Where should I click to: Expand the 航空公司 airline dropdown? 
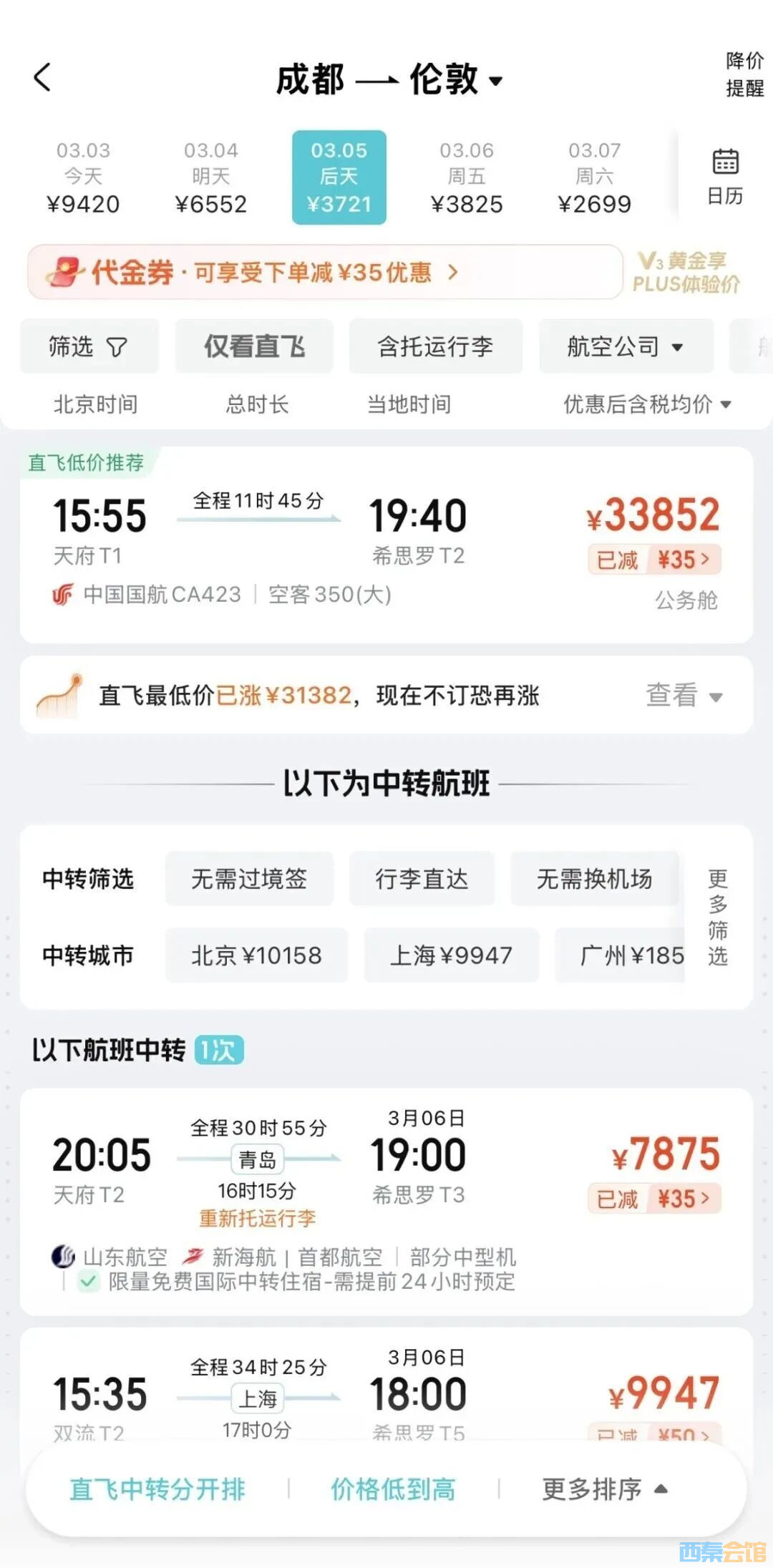[625, 347]
